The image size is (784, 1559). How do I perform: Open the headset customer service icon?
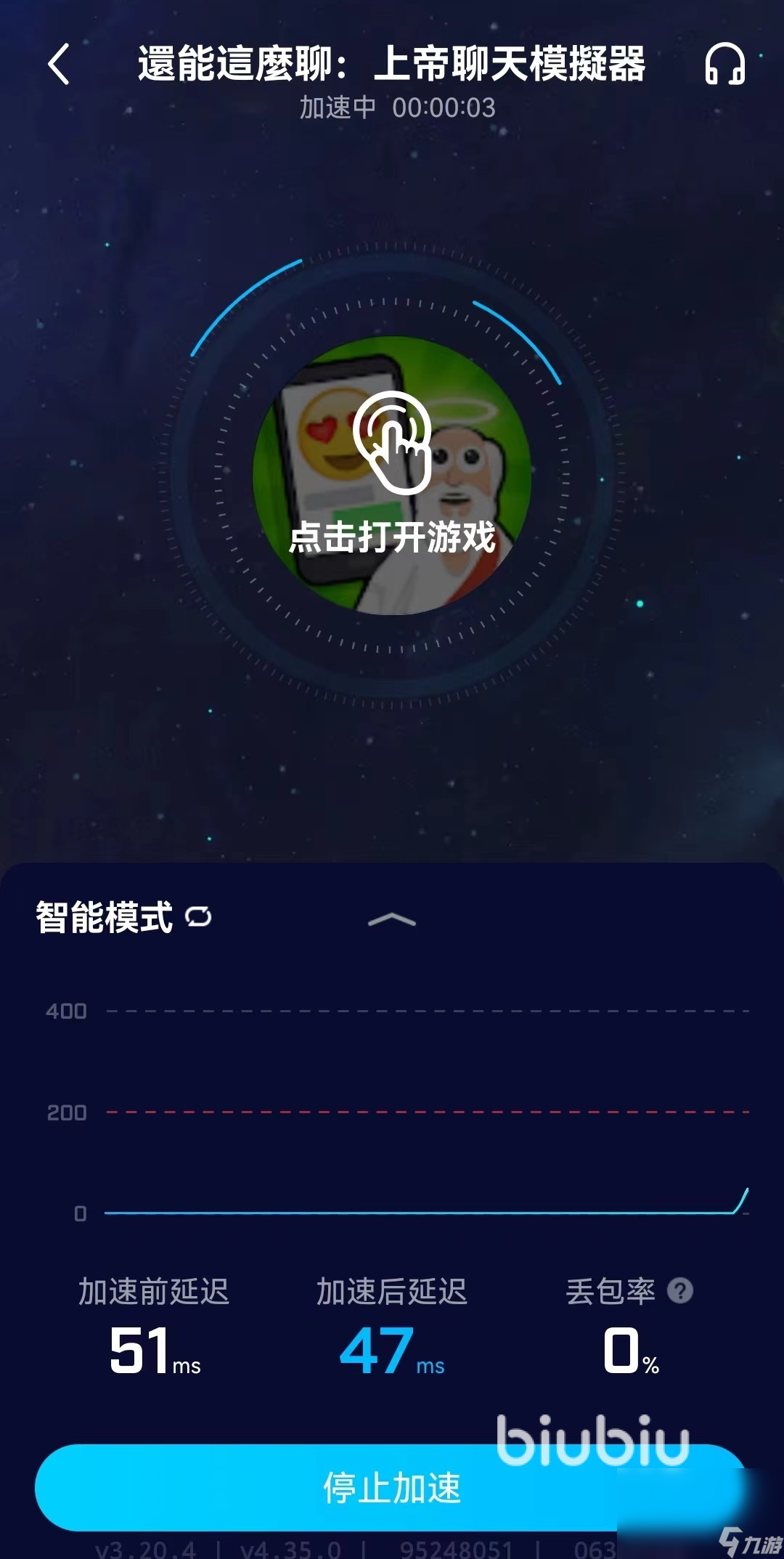(x=727, y=64)
